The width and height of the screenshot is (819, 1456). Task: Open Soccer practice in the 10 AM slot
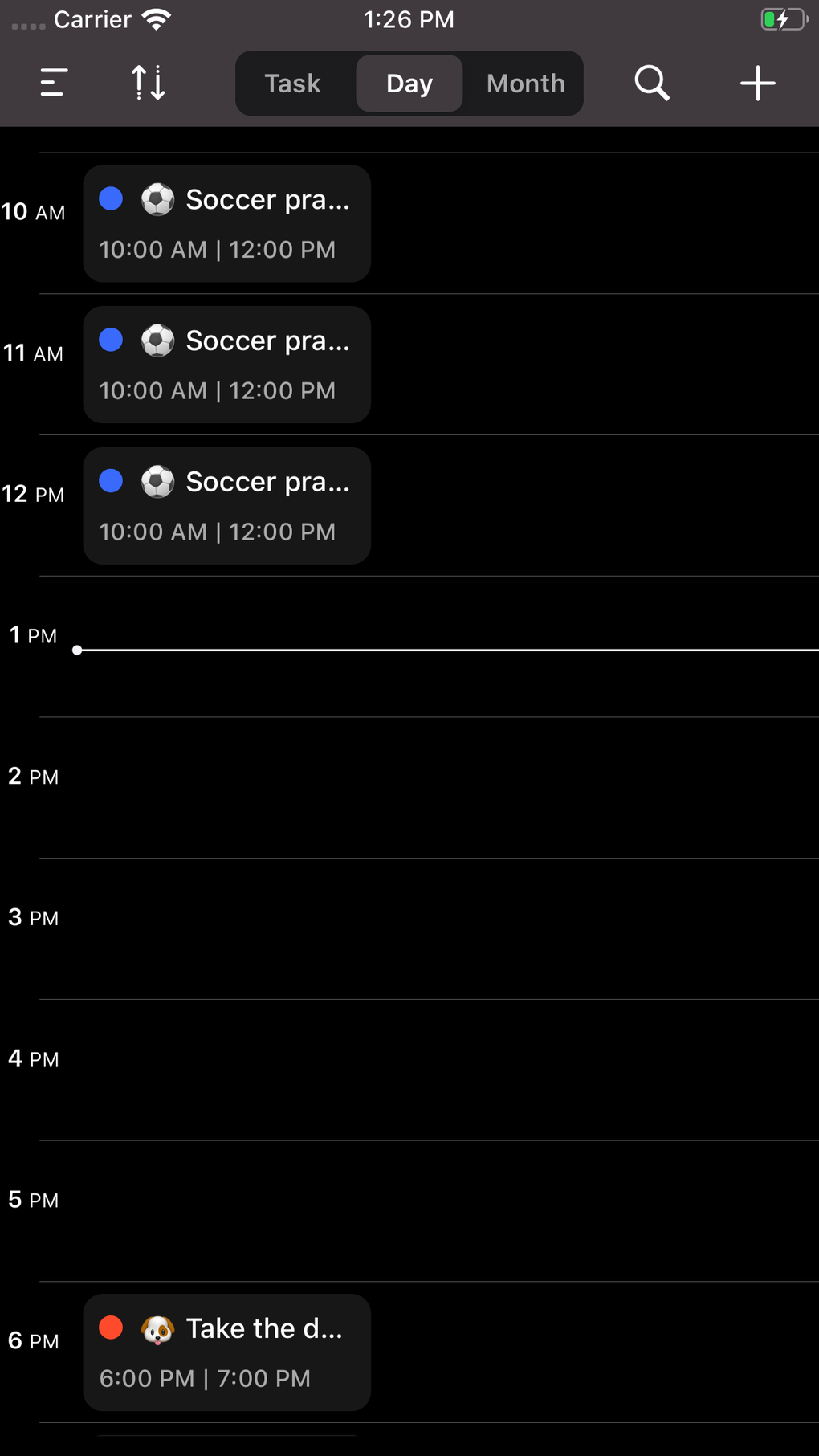tap(227, 223)
